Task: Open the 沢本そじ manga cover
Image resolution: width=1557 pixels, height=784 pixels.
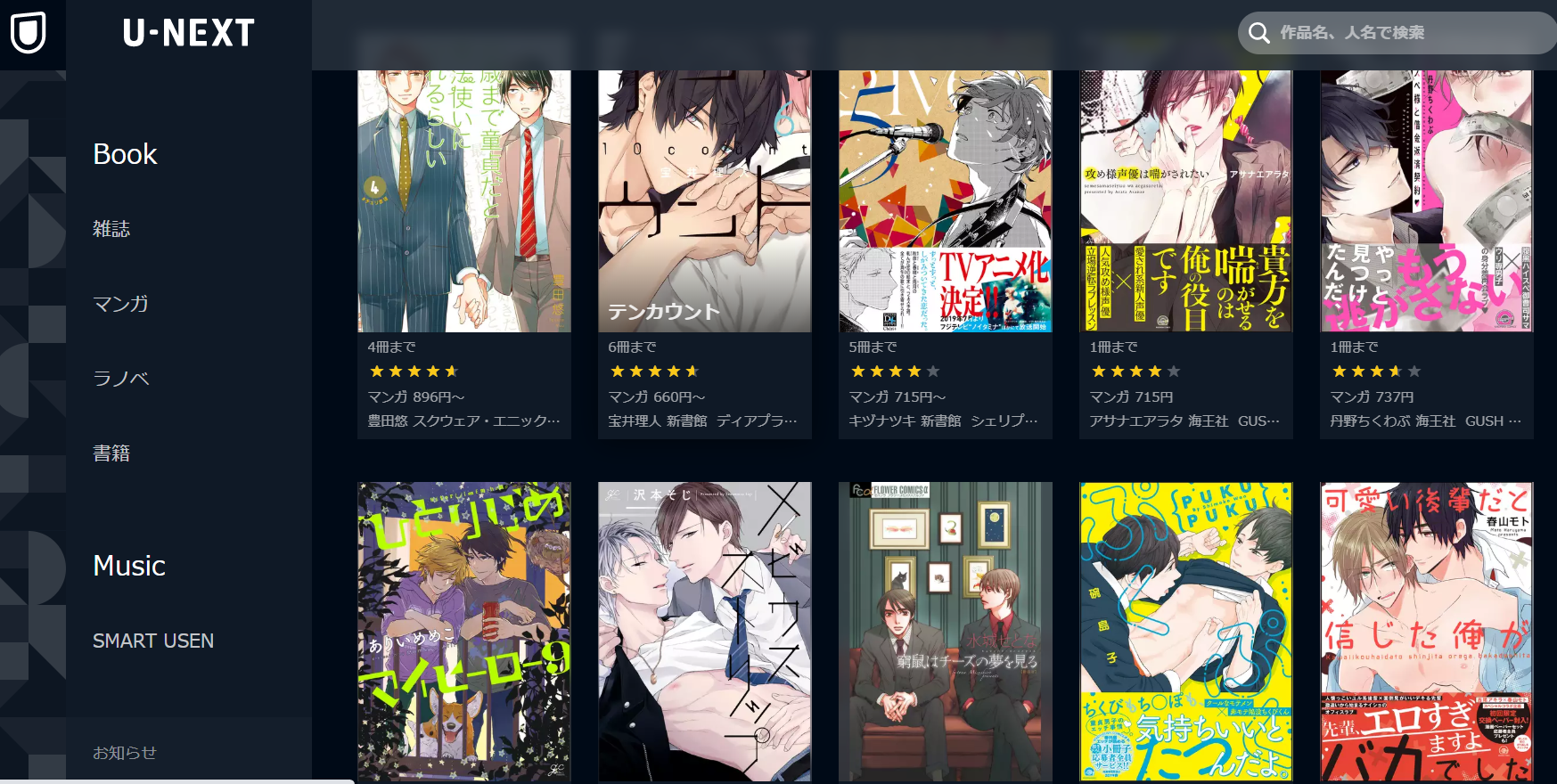Action: [x=704, y=631]
